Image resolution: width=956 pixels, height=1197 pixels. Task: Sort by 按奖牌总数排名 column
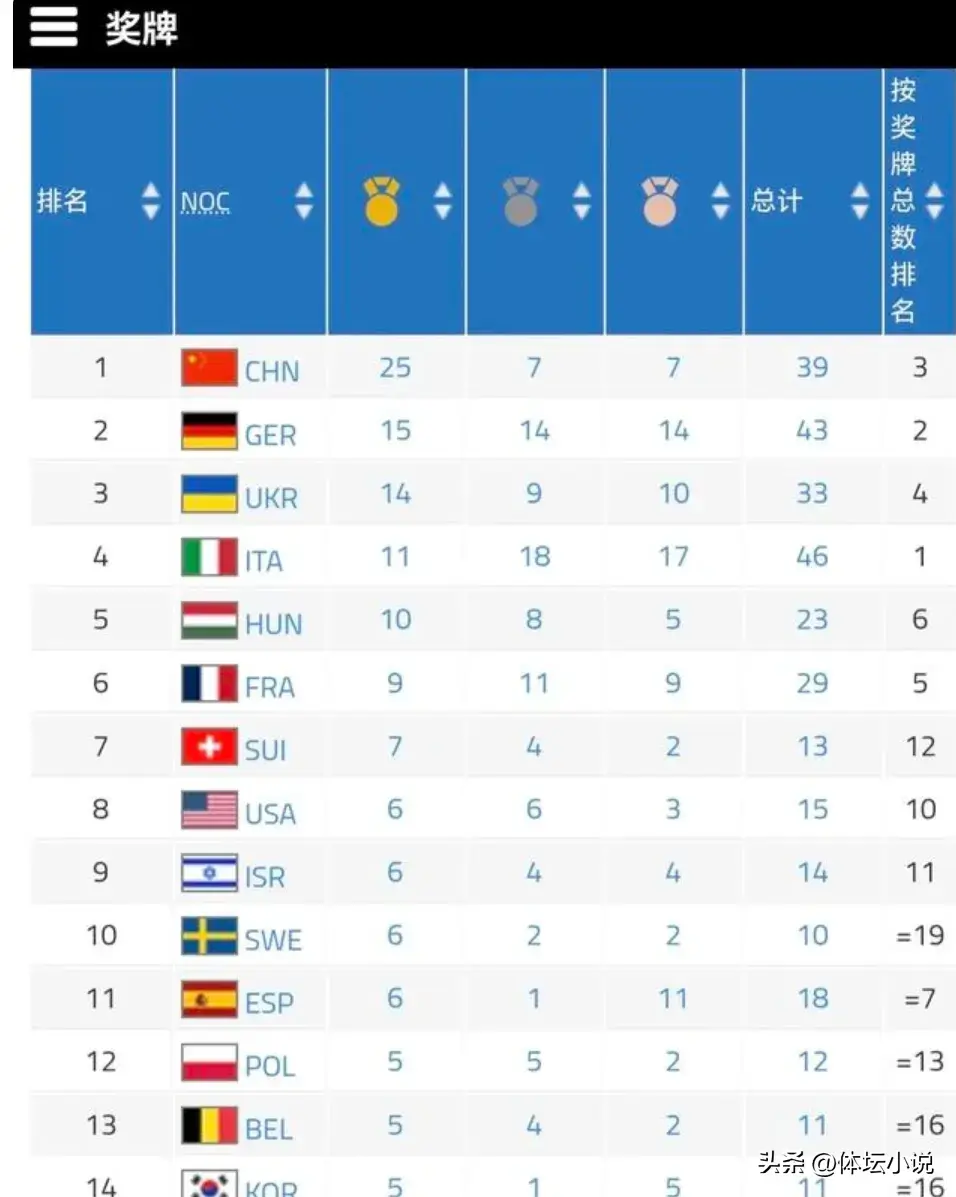click(x=934, y=201)
